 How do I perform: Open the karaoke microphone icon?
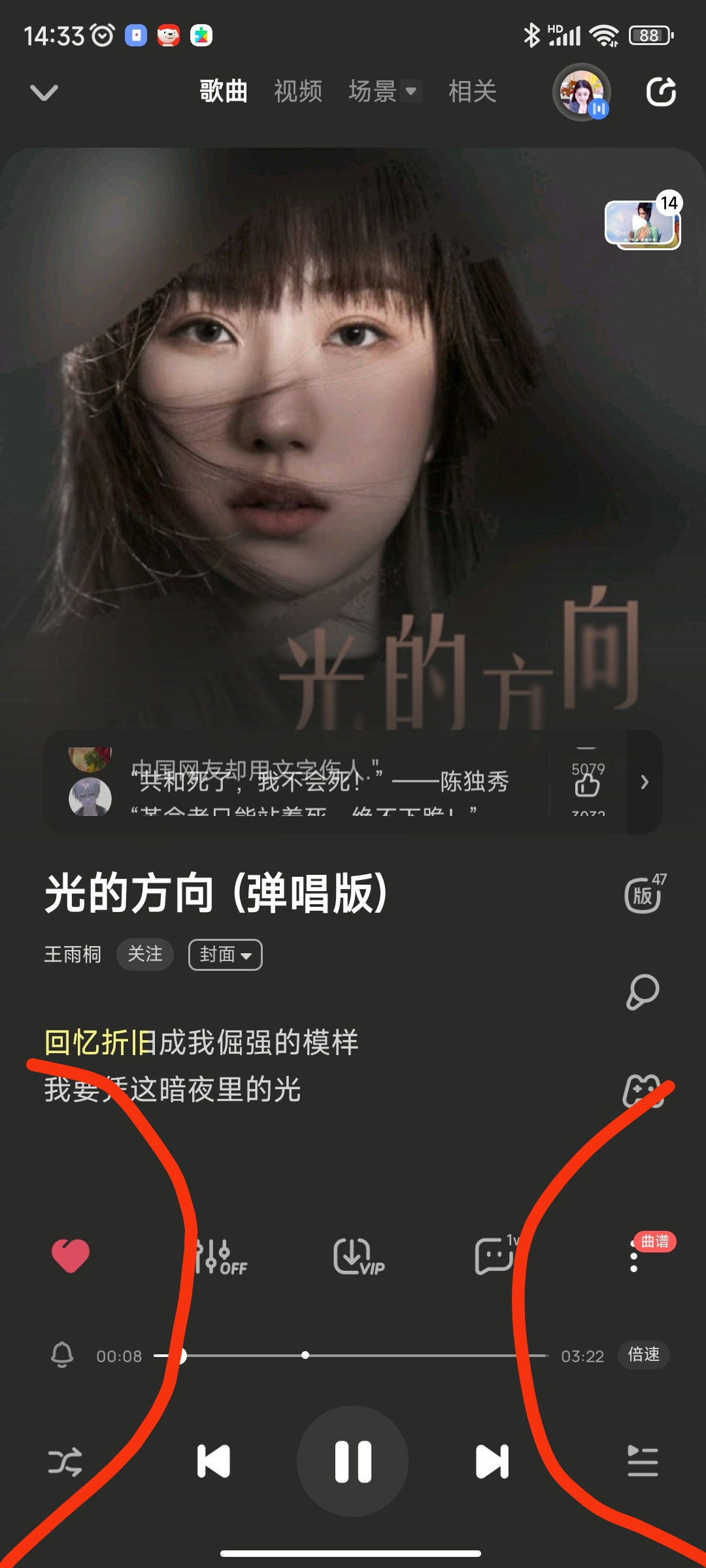pos(643,992)
